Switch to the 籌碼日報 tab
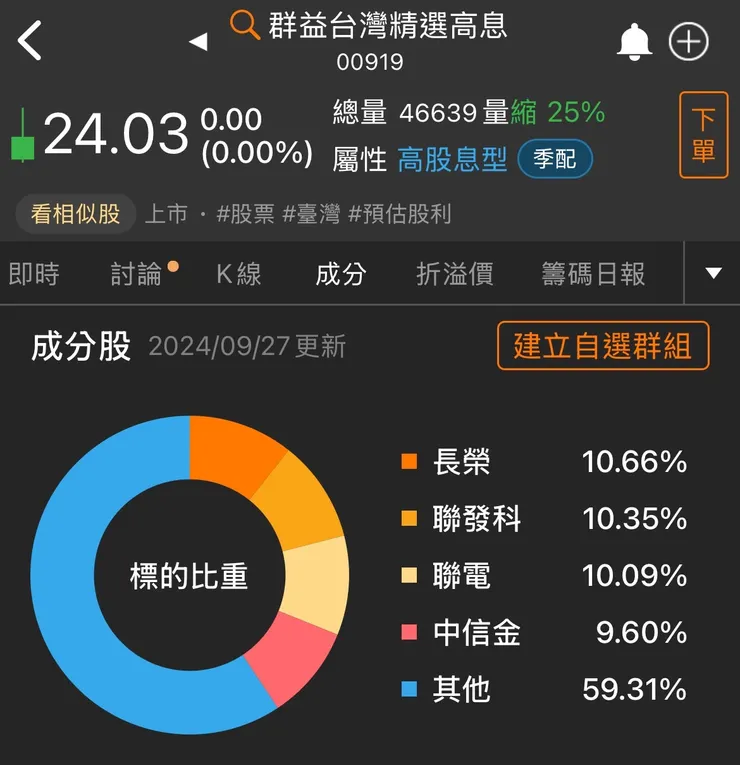The image size is (740, 765). point(593,273)
